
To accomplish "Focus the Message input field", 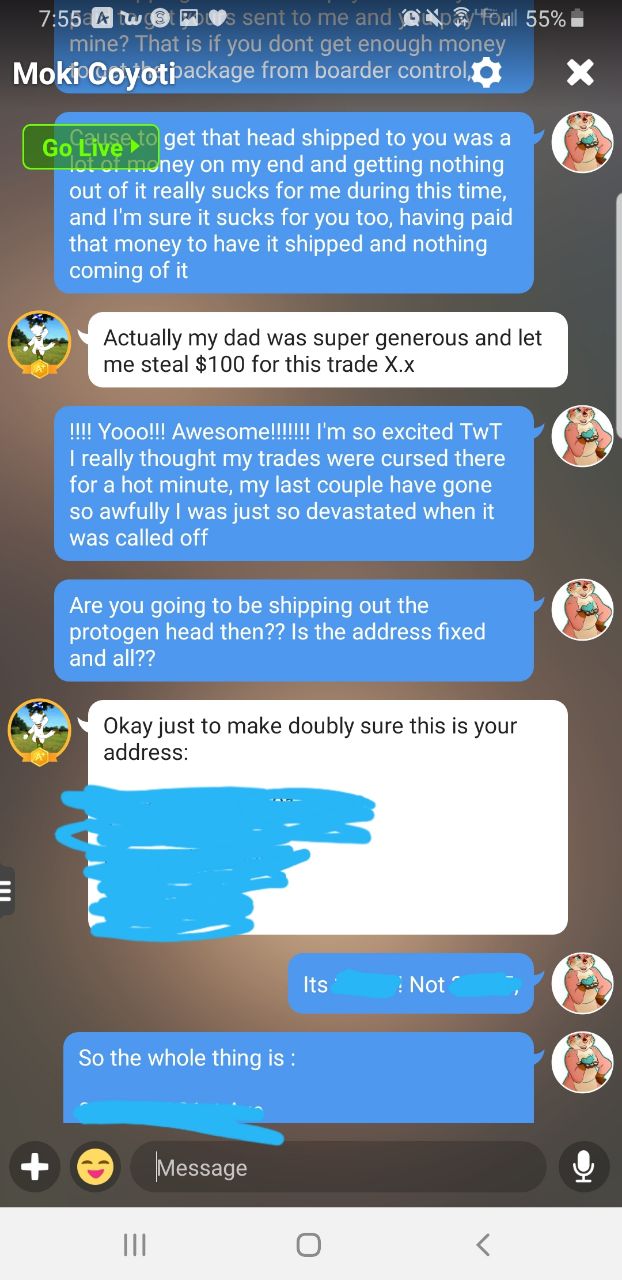I will click(x=338, y=1167).
